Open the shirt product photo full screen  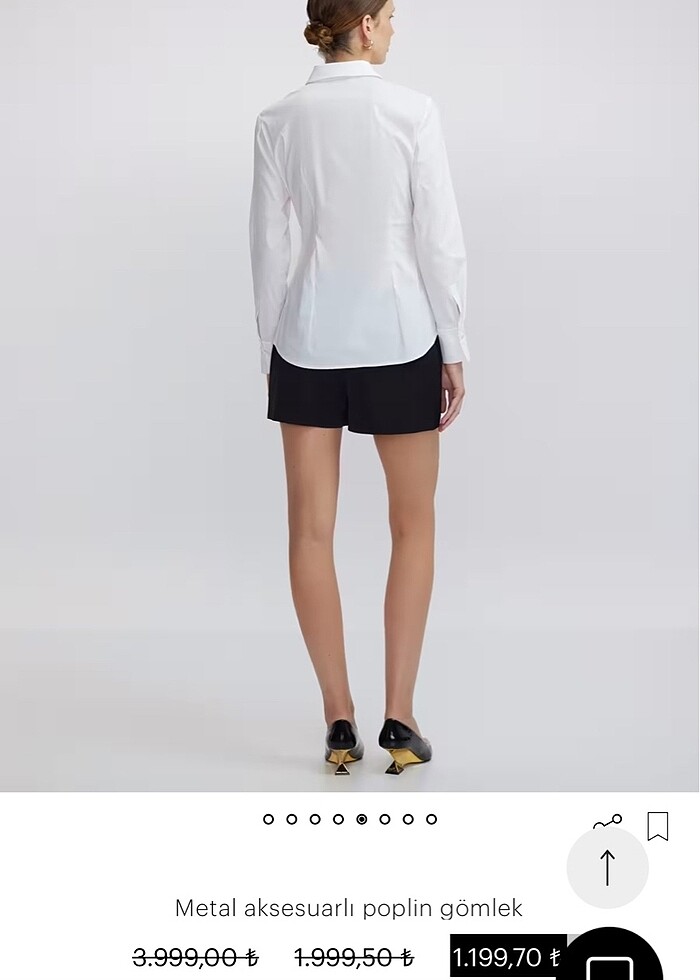350,400
